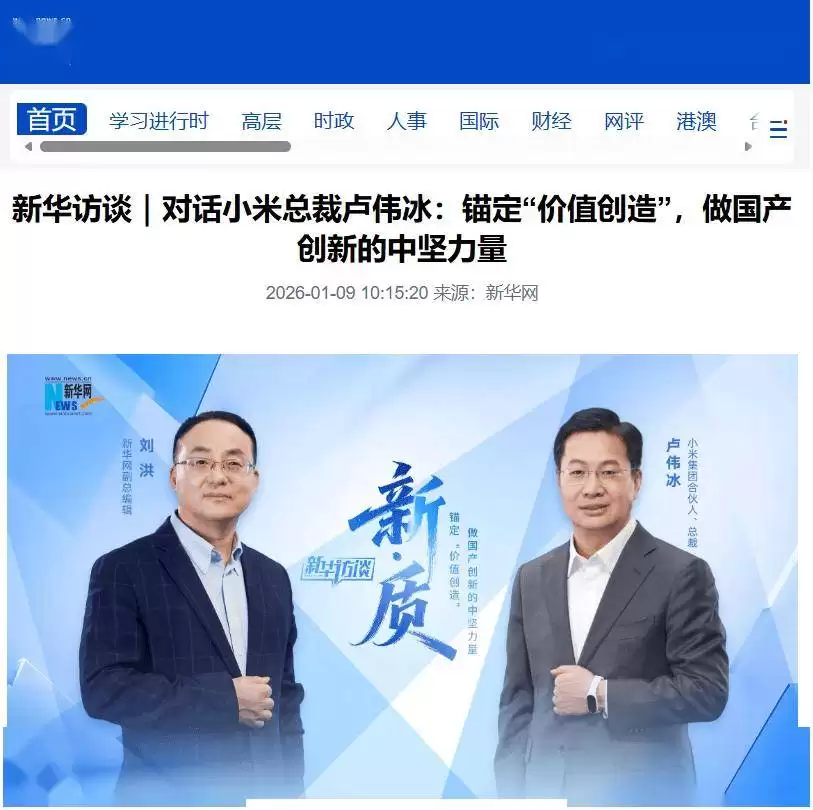Screen dimensions: 813x810
Task: Switch to the 网评 tab
Action: tap(624, 121)
